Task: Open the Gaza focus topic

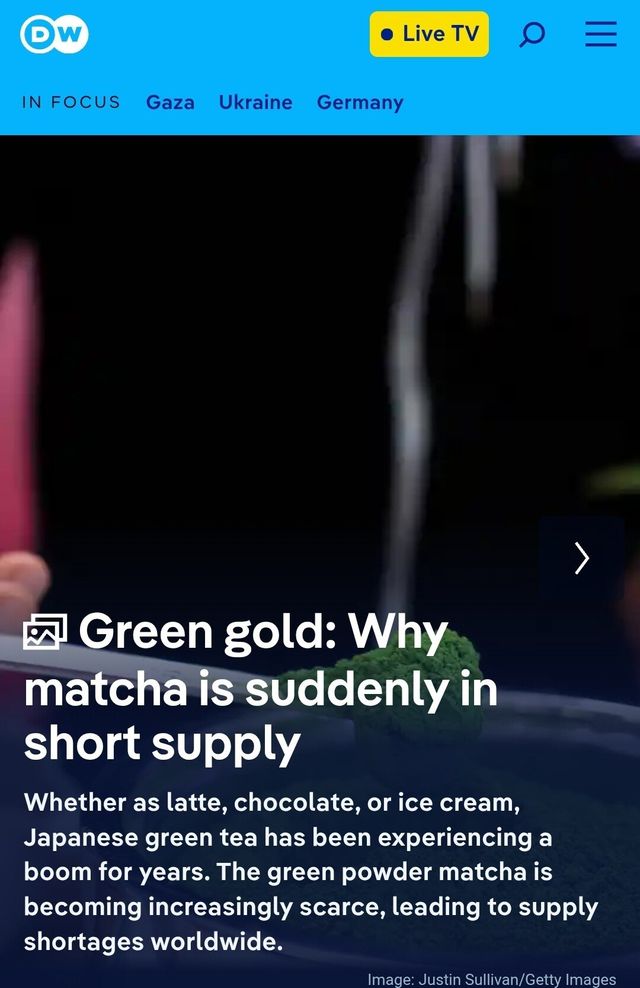Action: point(170,102)
